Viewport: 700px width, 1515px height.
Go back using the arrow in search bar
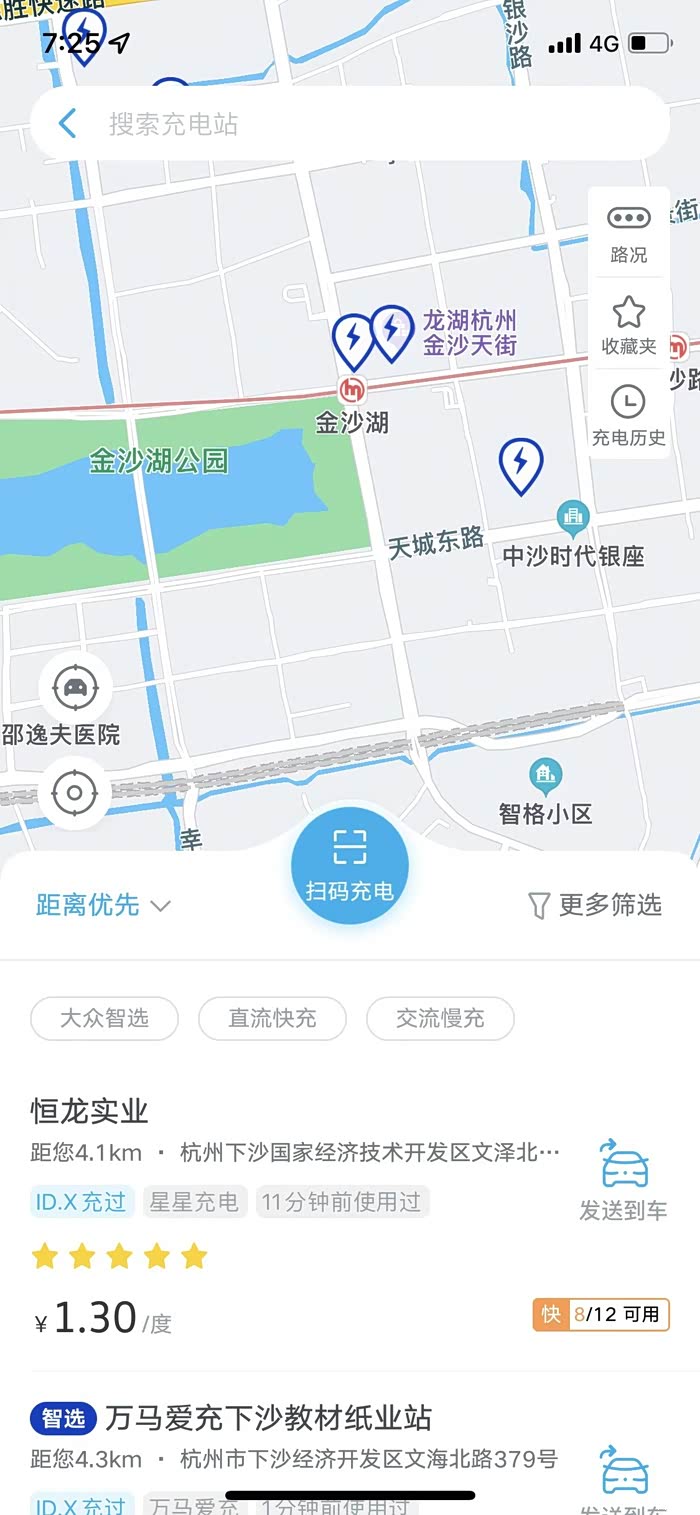pyautogui.click(x=67, y=124)
